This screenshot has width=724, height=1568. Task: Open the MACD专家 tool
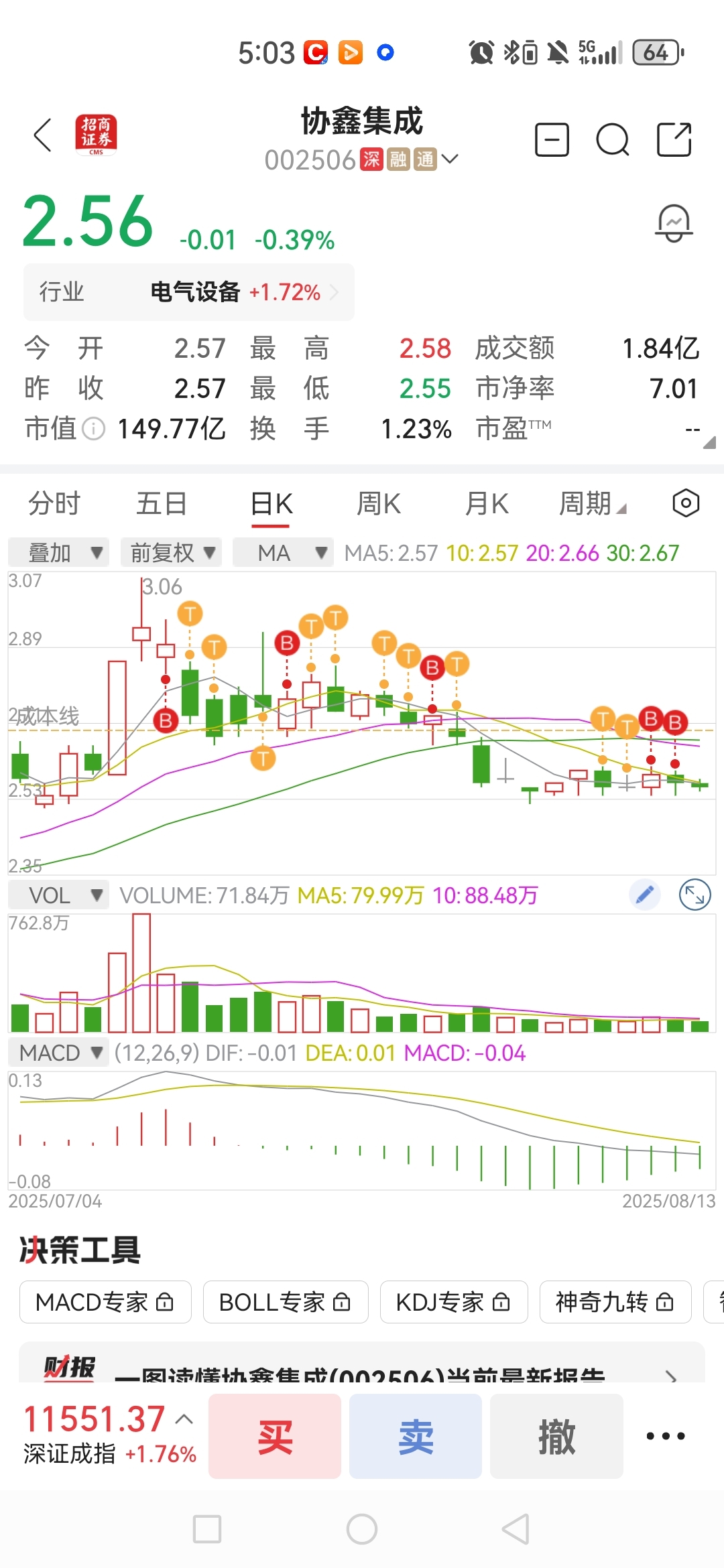(105, 1302)
